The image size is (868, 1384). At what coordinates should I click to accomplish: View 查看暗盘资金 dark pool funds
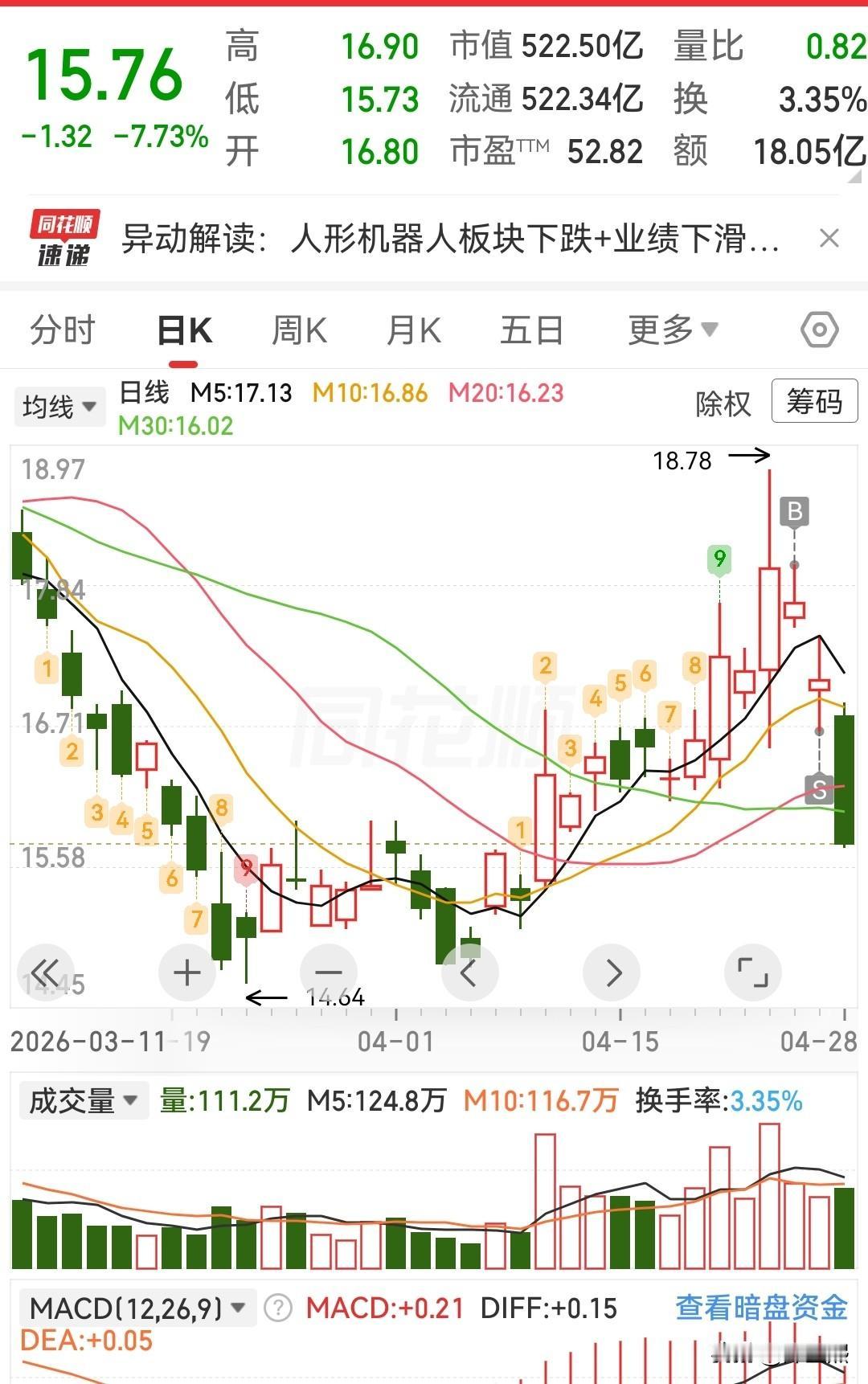(x=761, y=1308)
